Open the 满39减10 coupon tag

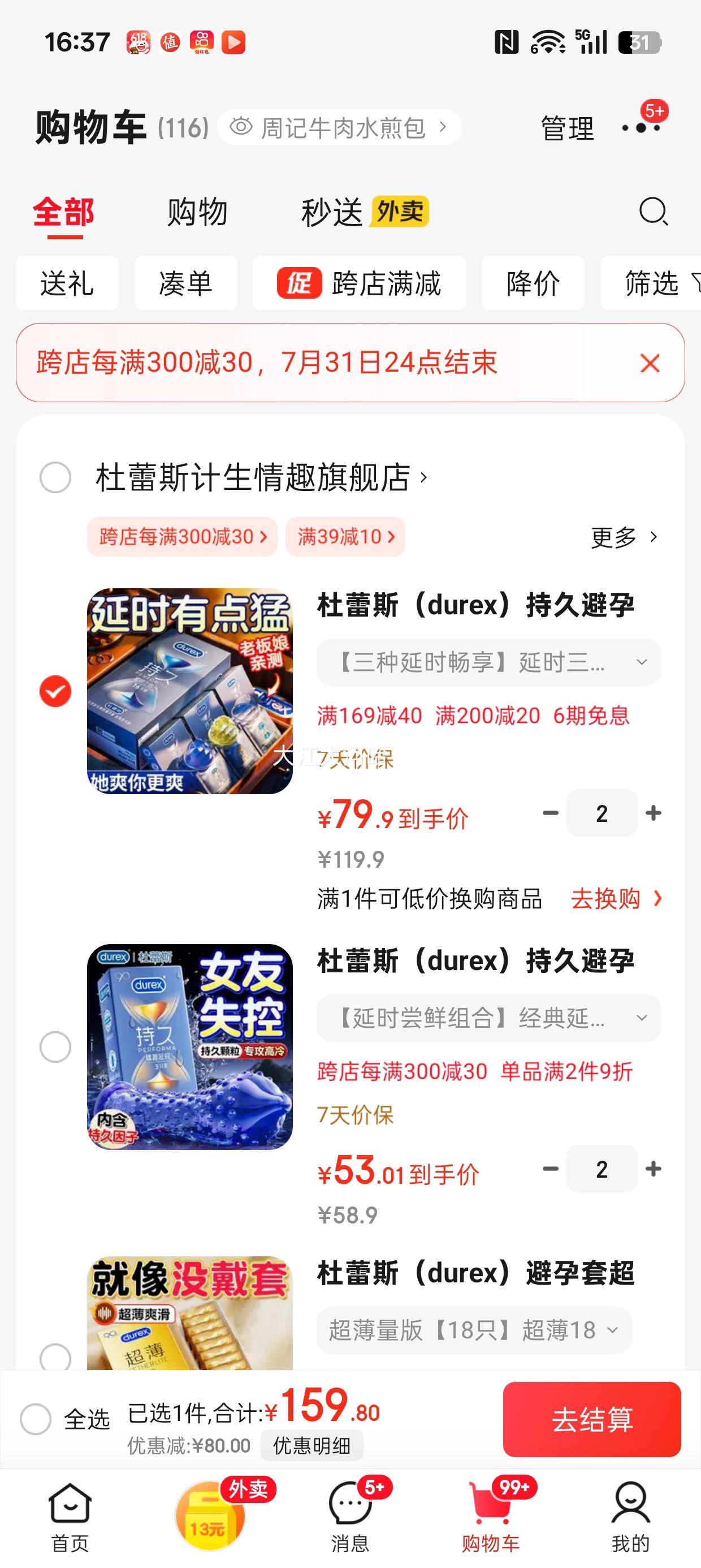[345, 536]
